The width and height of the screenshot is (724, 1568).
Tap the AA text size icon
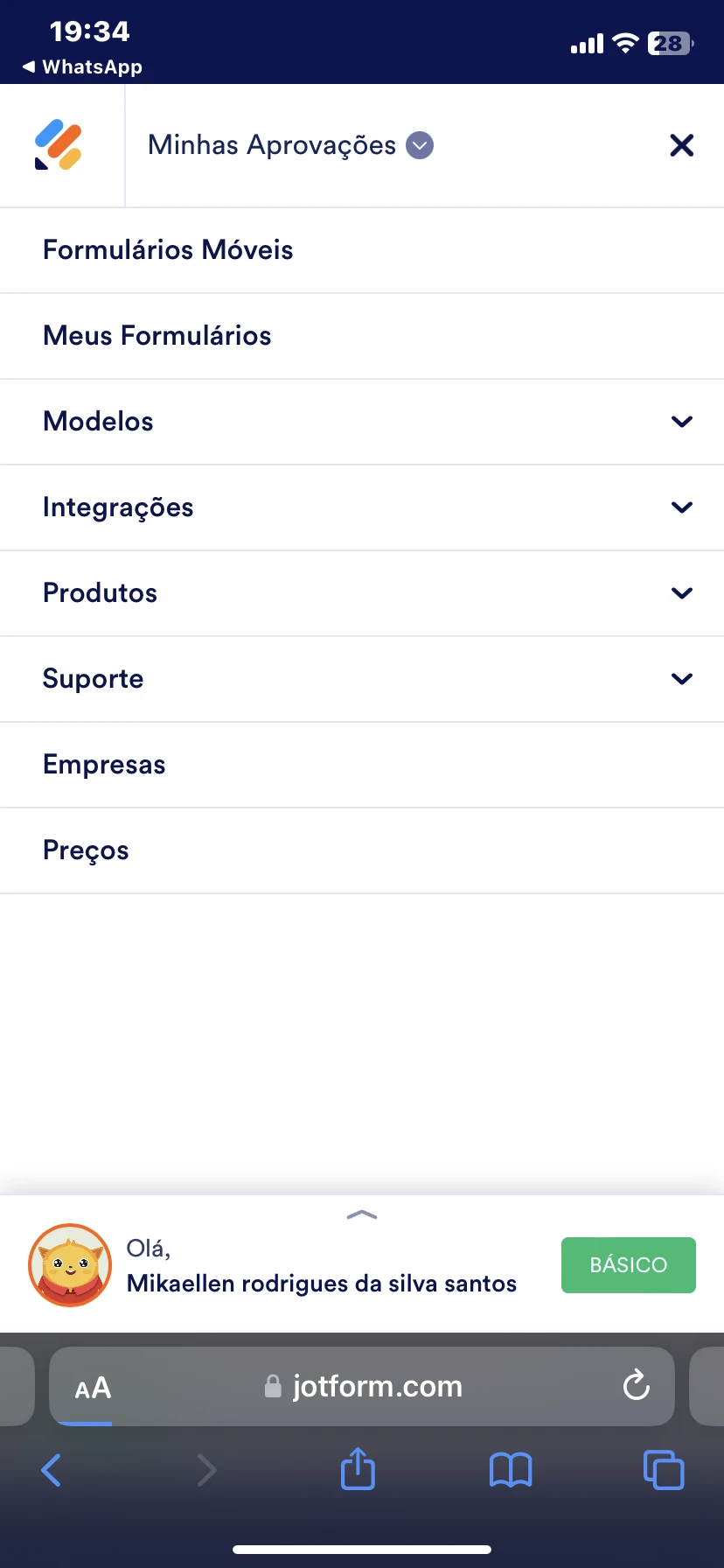coord(90,1386)
